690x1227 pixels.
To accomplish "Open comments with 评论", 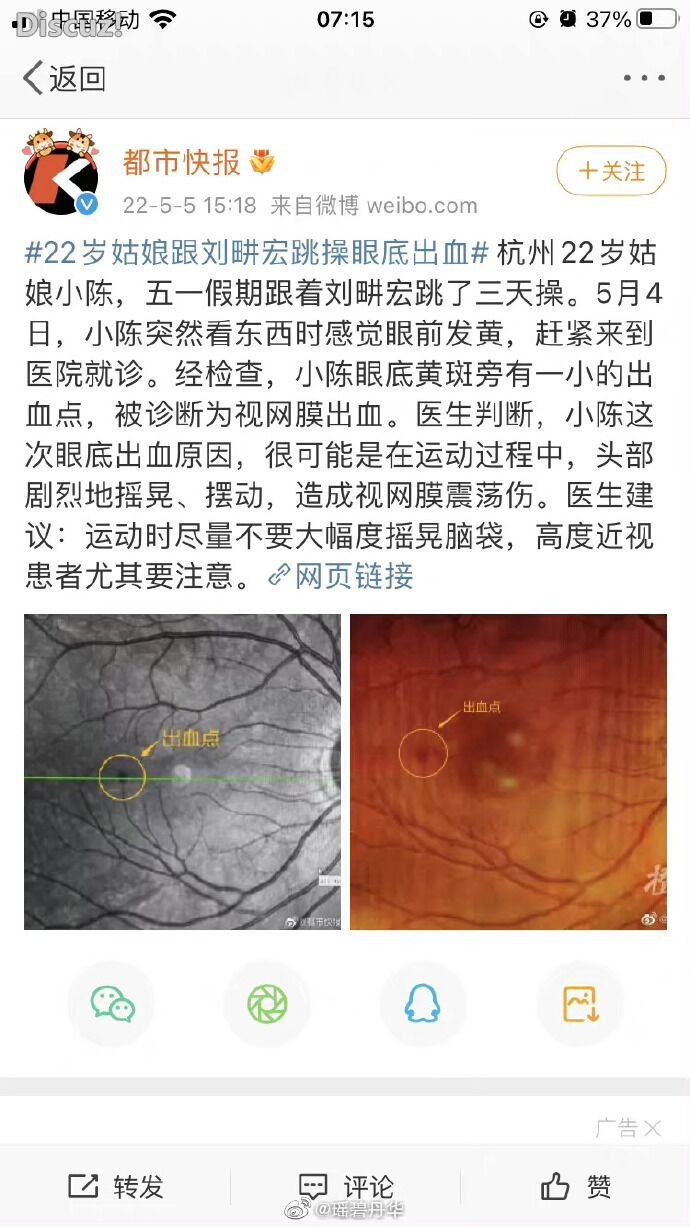I will [346, 1187].
